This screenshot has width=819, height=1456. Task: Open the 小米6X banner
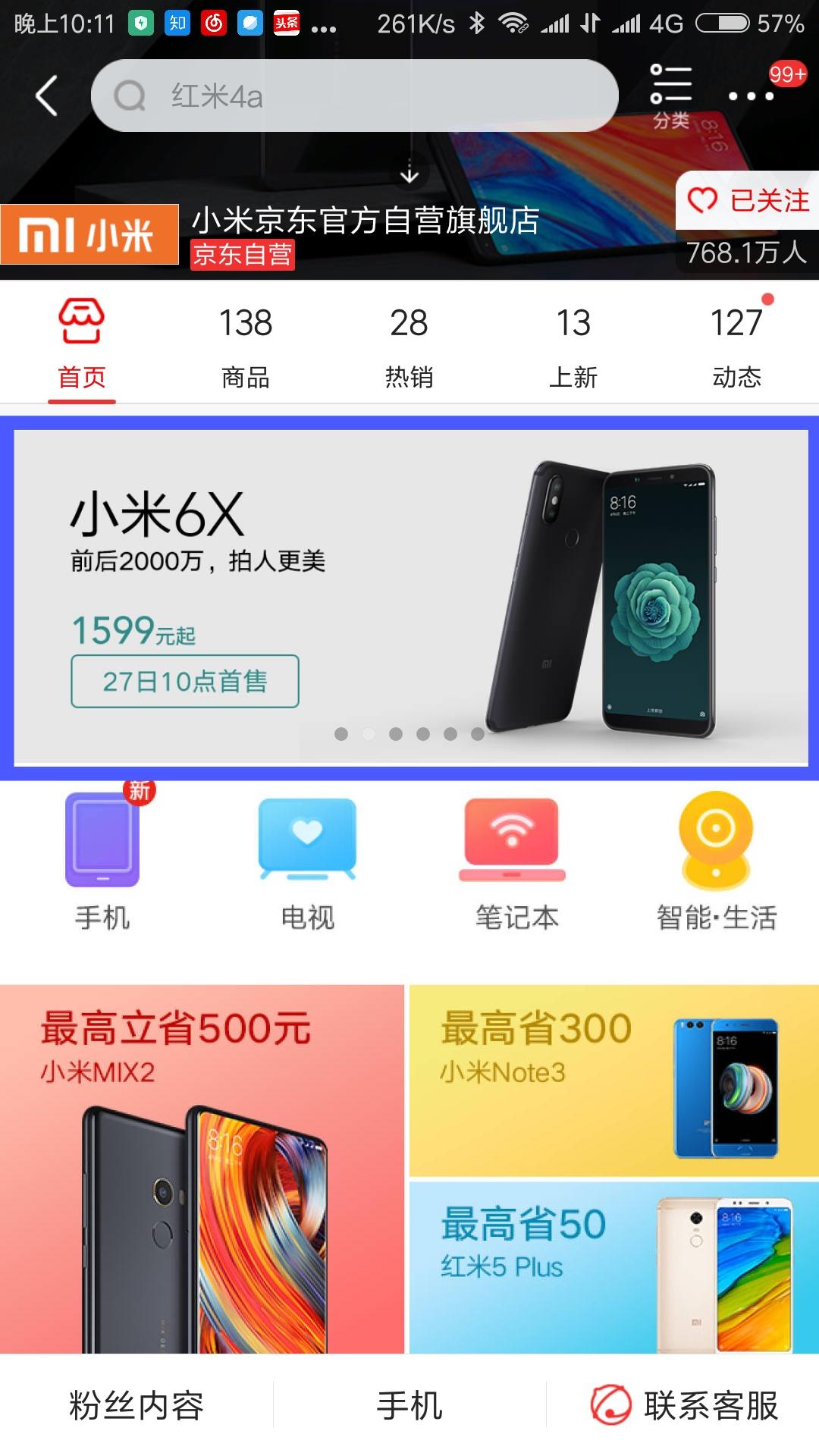(410, 597)
